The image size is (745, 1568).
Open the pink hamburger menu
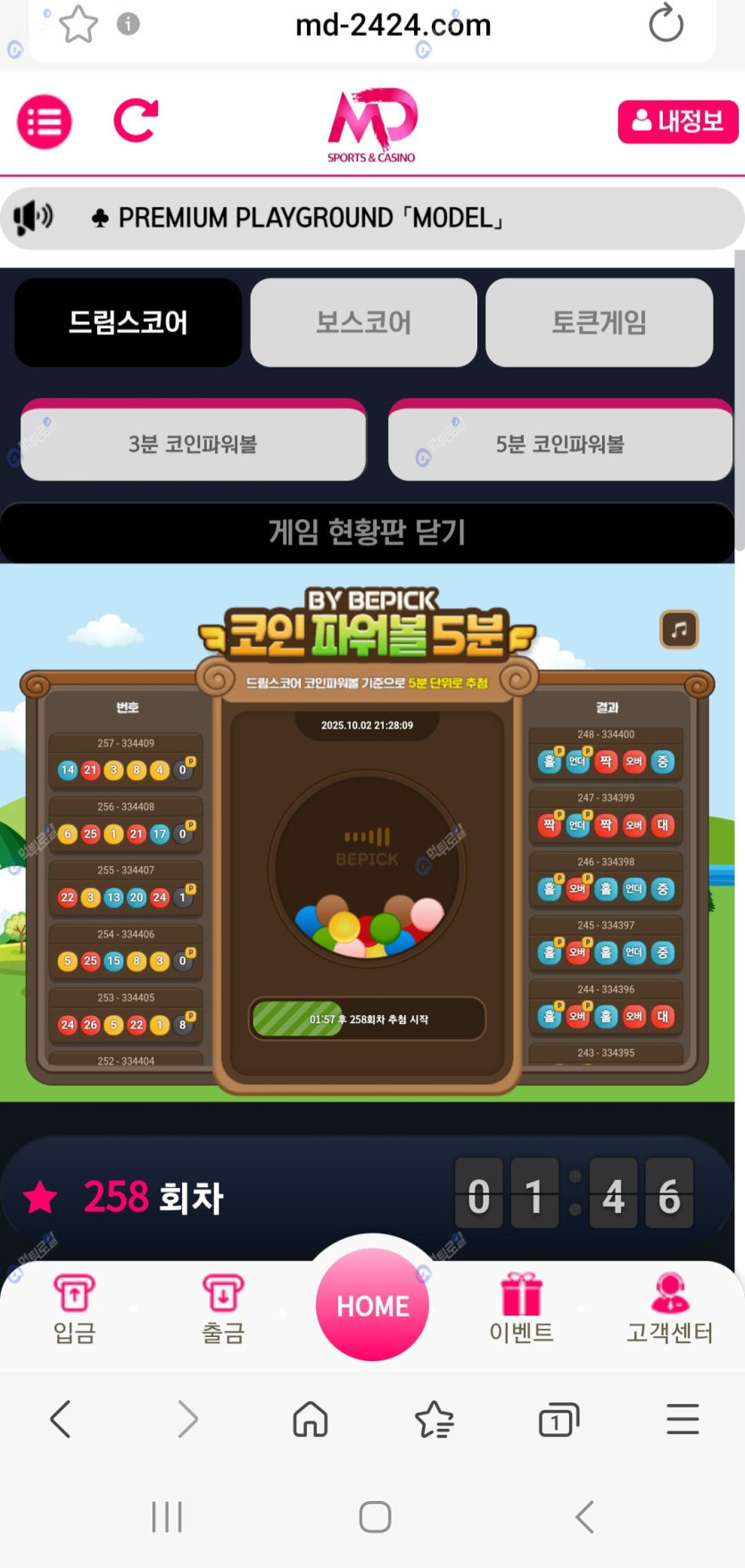[x=45, y=121]
